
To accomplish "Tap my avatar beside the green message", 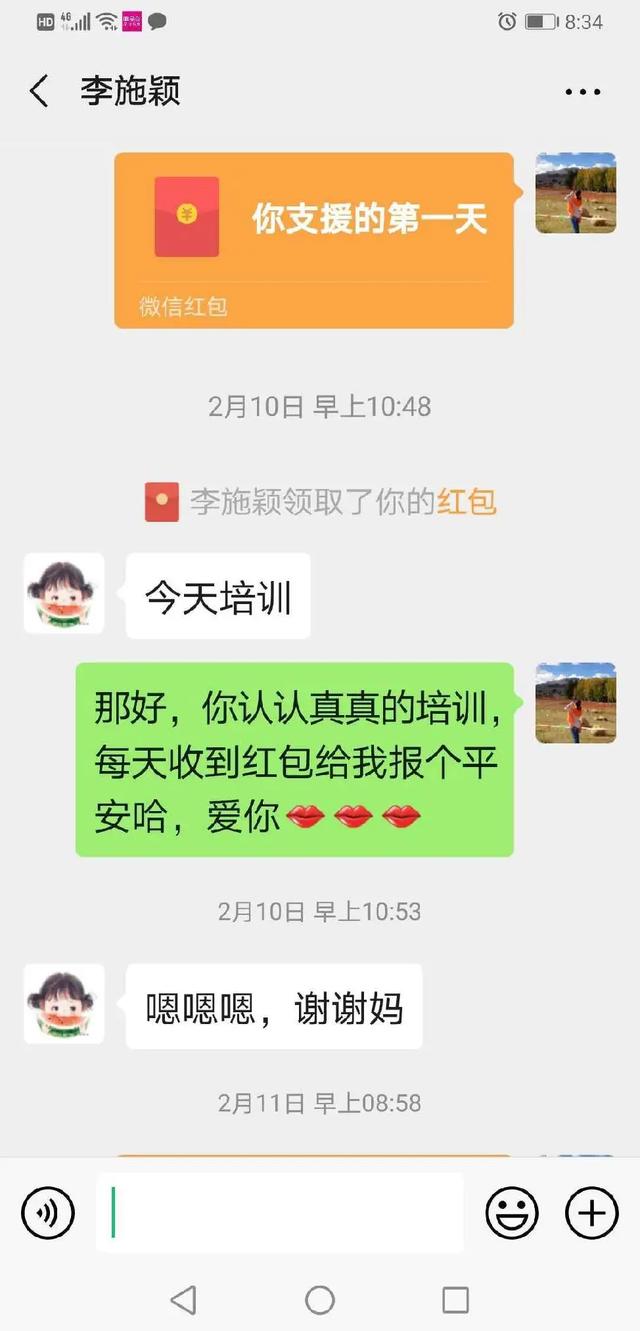I will click(575, 702).
